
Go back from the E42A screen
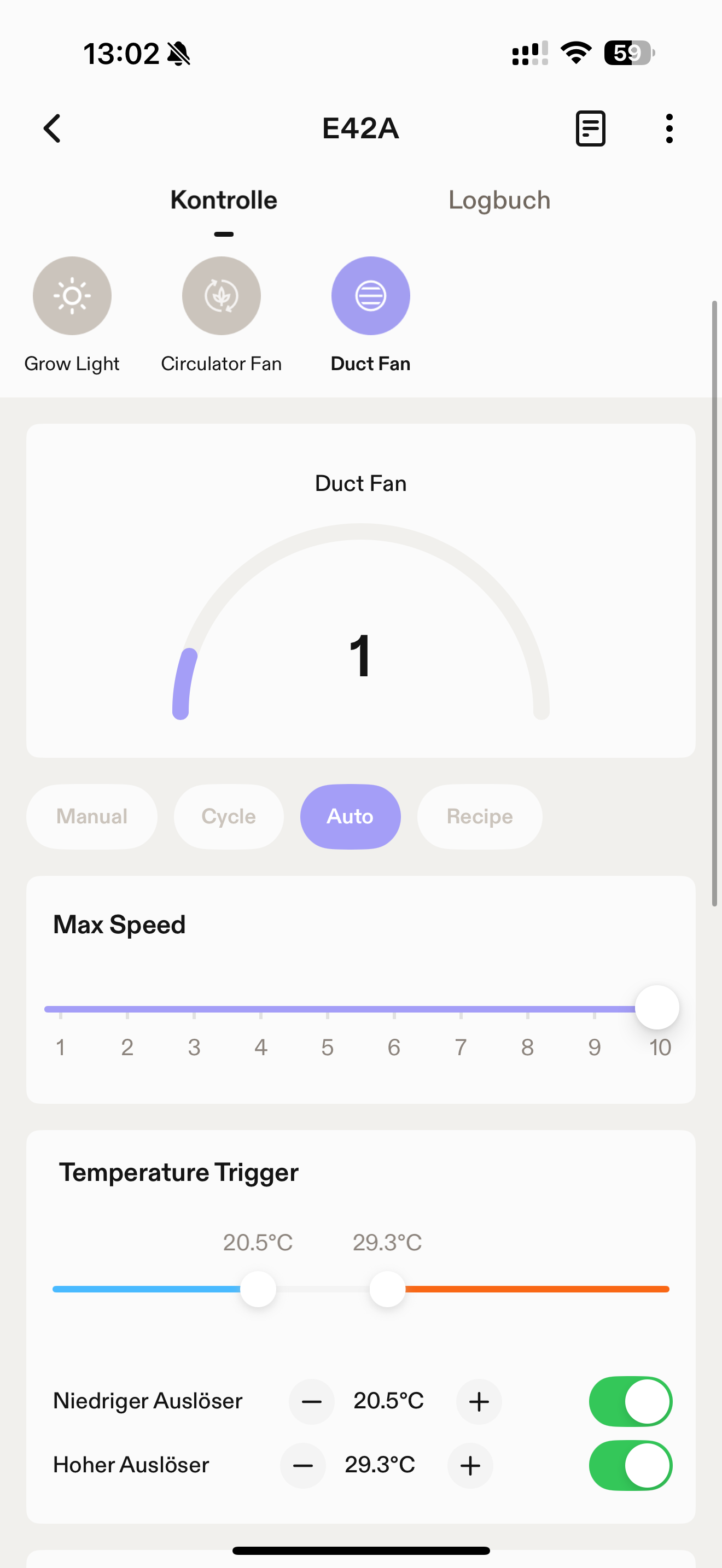tap(53, 128)
